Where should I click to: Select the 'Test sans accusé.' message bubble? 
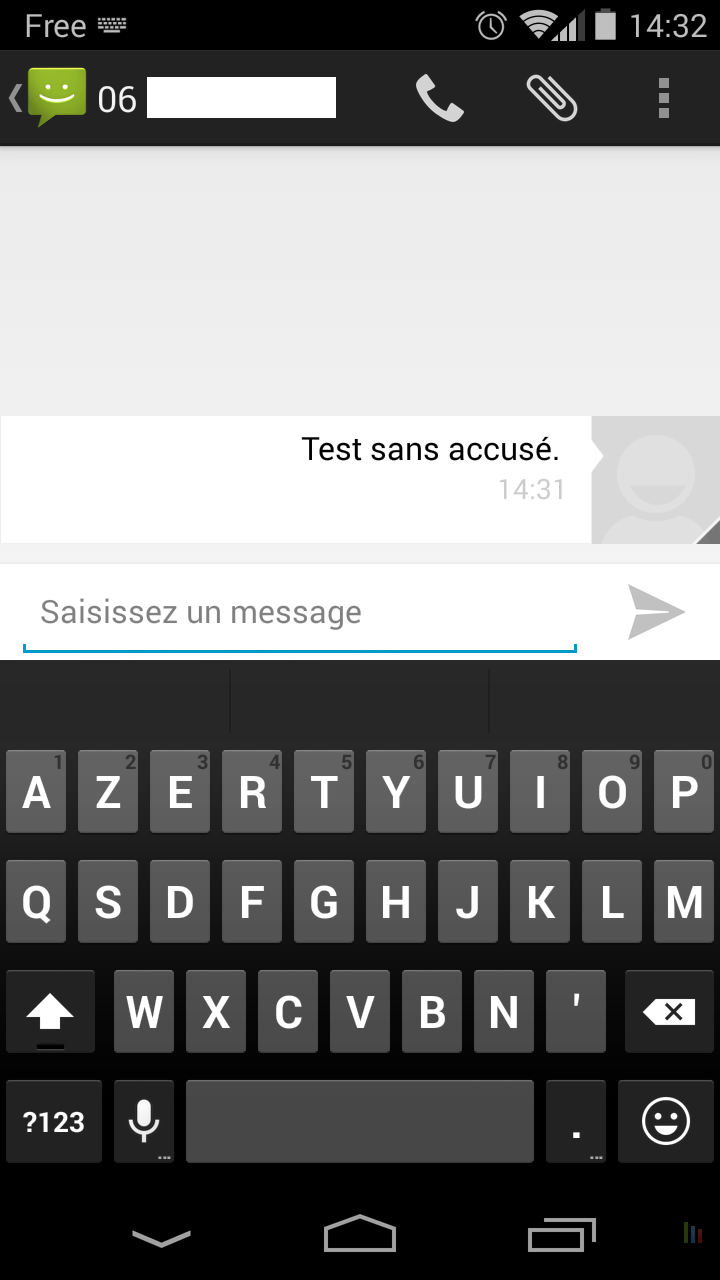tap(300, 479)
